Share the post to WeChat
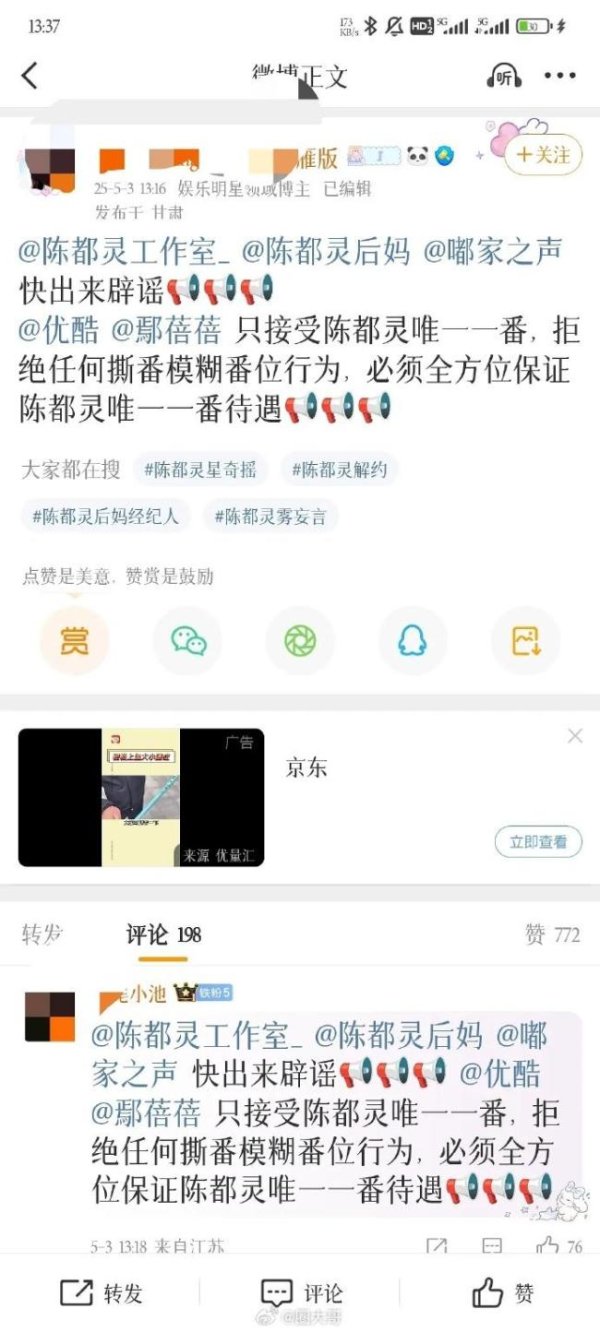The height and width of the screenshot is (1332, 600). coord(187,641)
